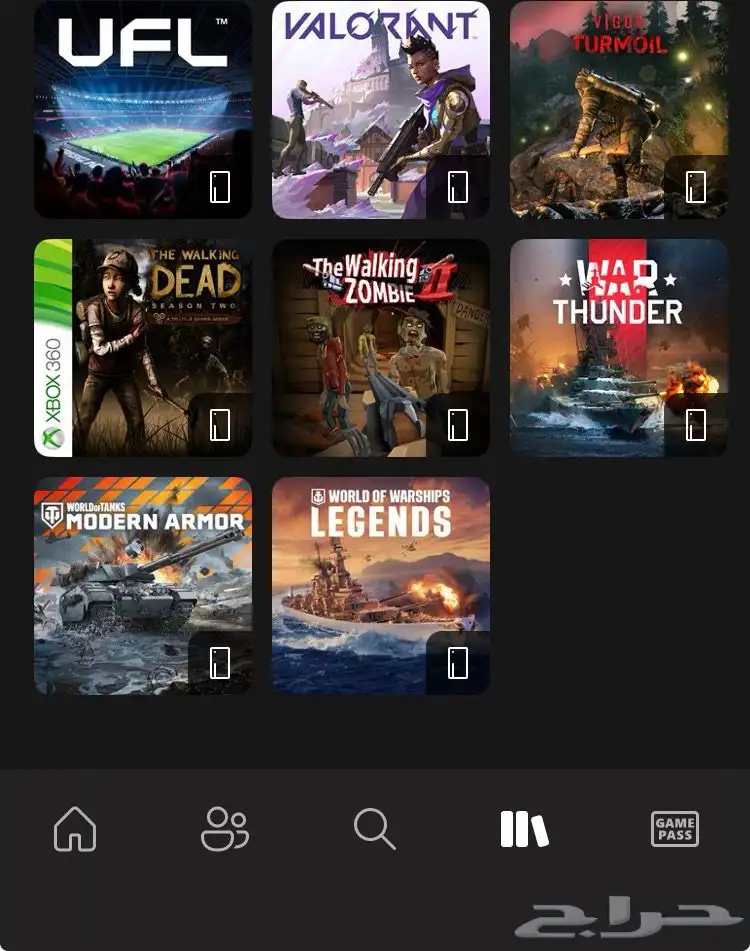Open The Walking Dead Season Two
The image size is (750, 951).
tap(143, 347)
